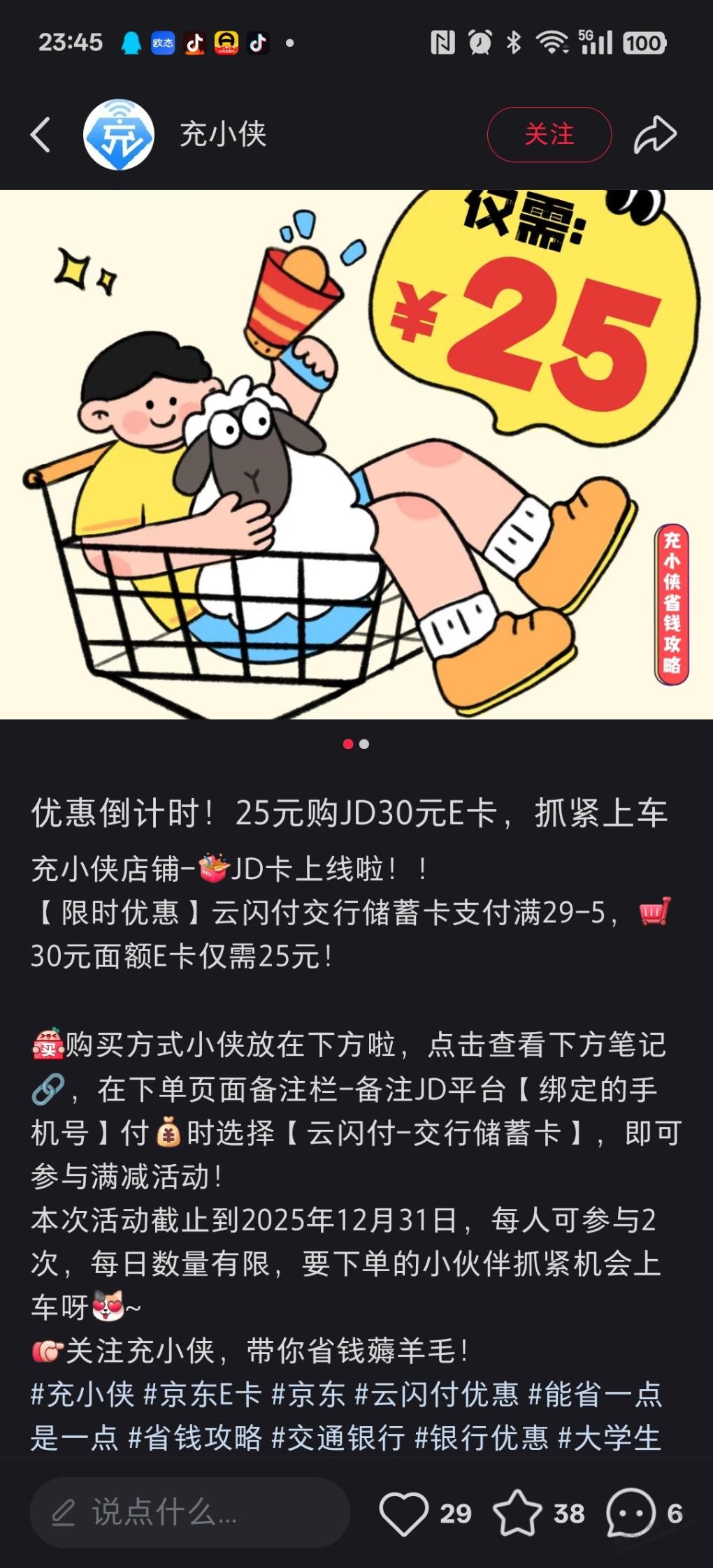The width and height of the screenshot is (713, 1568).
Task: Open the comments bubble
Action: (631, 1513)
